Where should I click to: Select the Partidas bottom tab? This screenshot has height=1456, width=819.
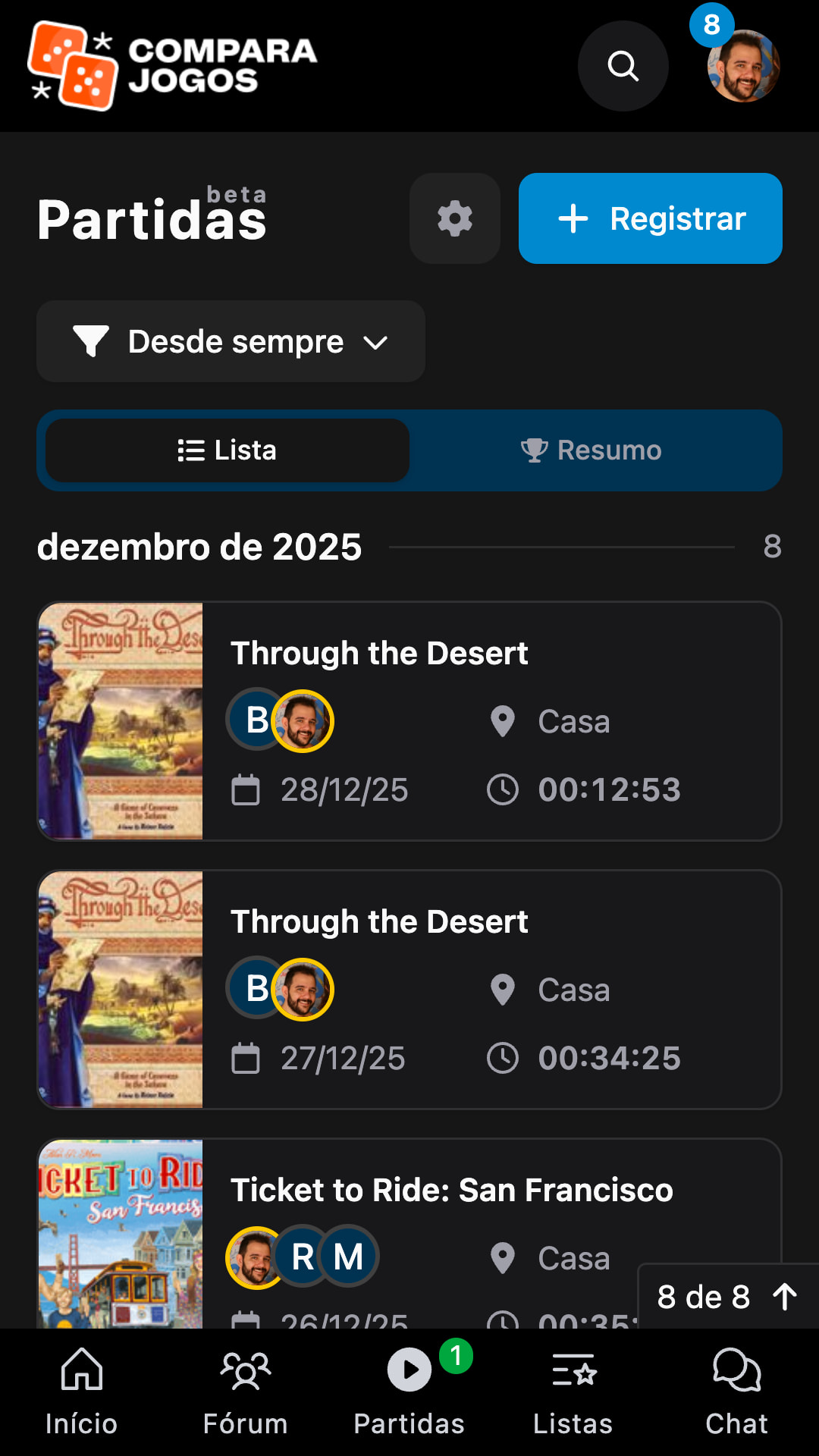[409, 1392]
